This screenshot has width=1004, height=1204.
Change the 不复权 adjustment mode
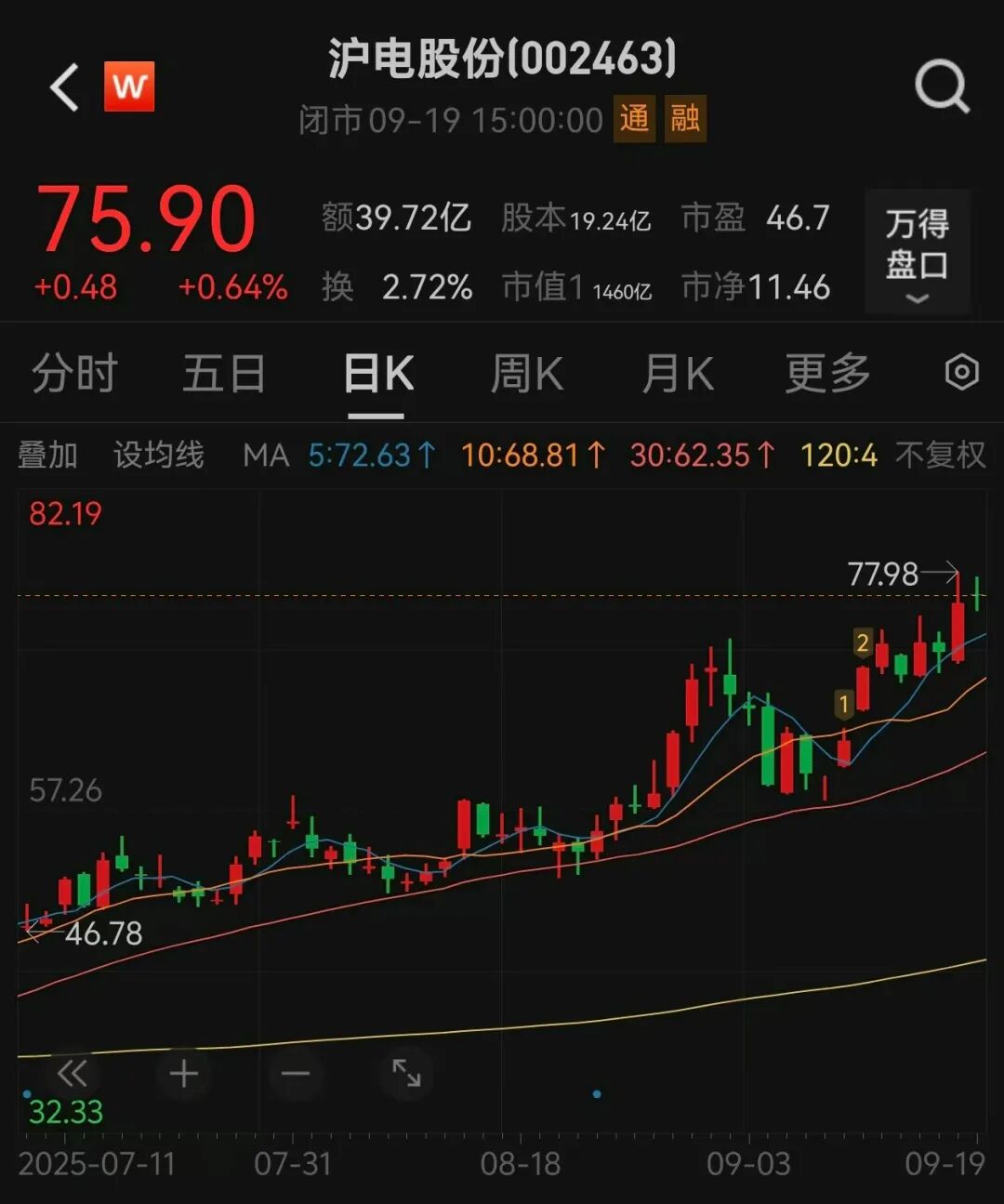(940, 456)
